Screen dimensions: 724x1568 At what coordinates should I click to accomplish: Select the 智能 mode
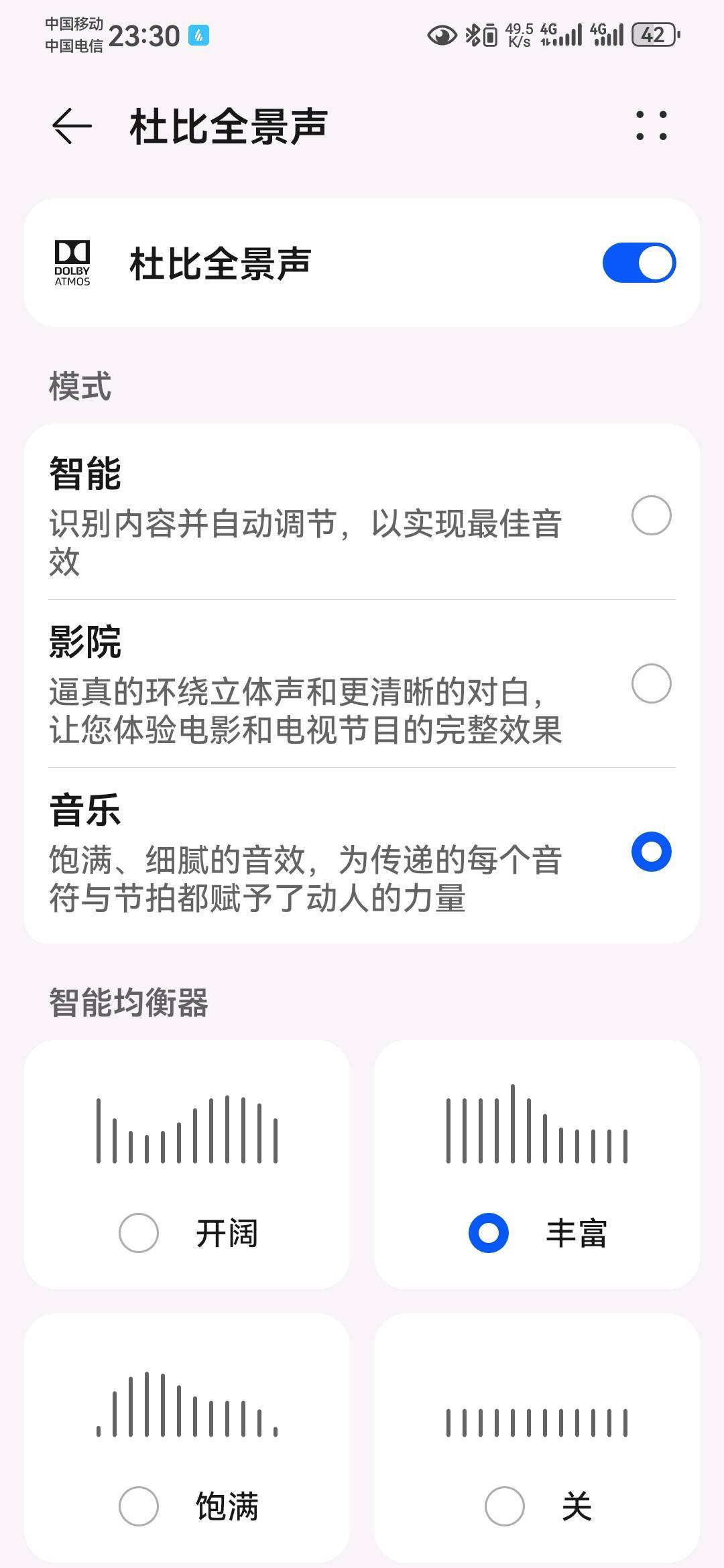click(x=362, y=515)
